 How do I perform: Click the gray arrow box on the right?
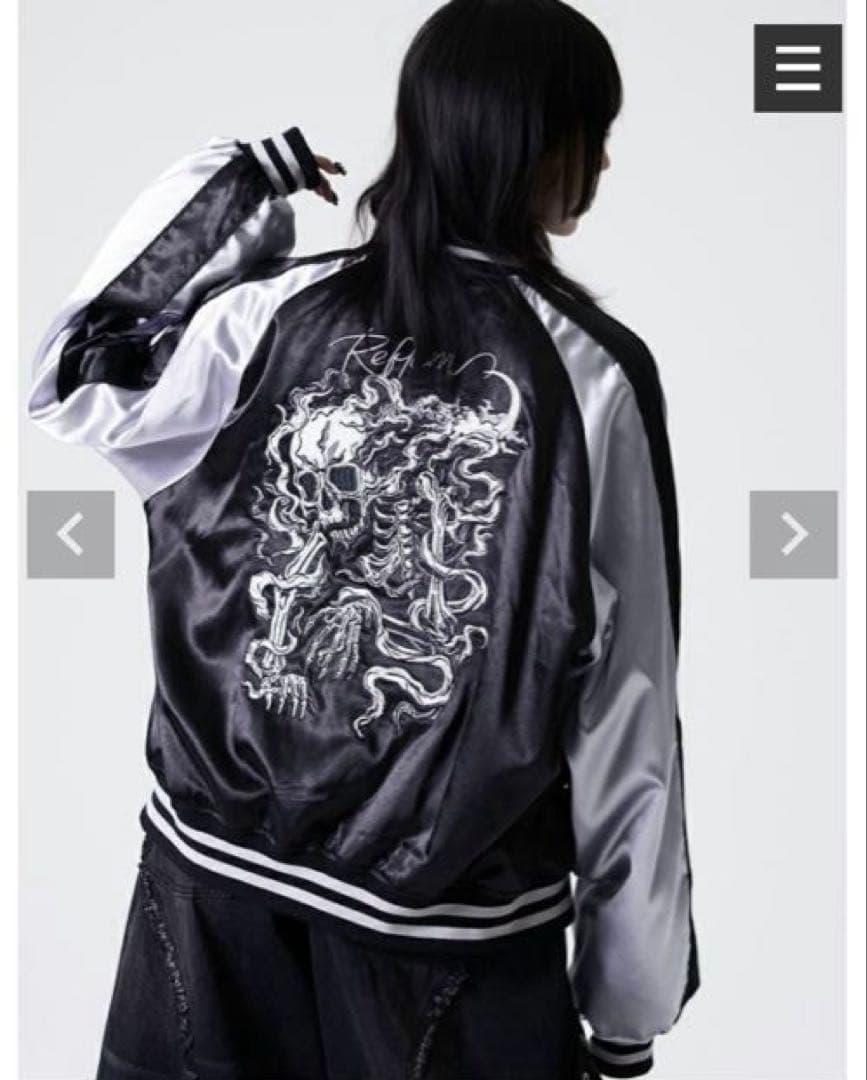point(793,532)
